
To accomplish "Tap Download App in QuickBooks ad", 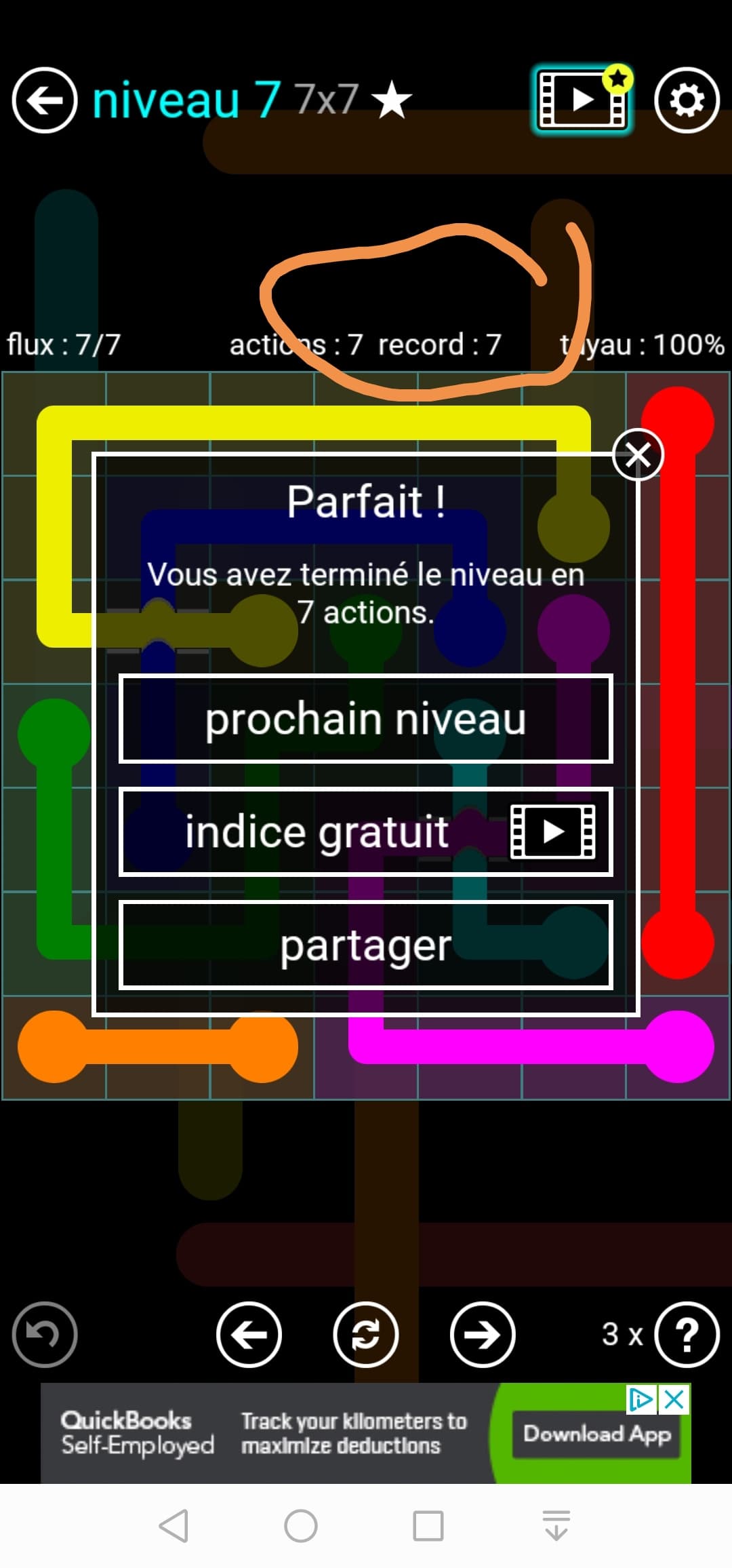I will click(x=596, y=1434).
